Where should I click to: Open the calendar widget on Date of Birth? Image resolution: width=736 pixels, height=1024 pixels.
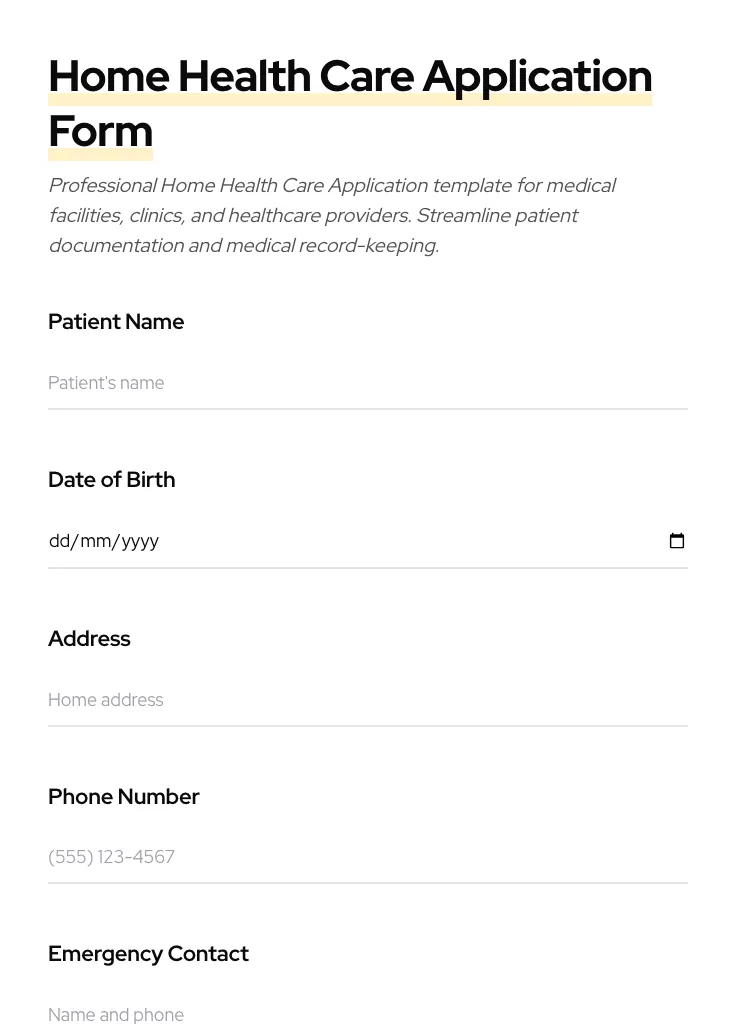[x=677, y=541]
